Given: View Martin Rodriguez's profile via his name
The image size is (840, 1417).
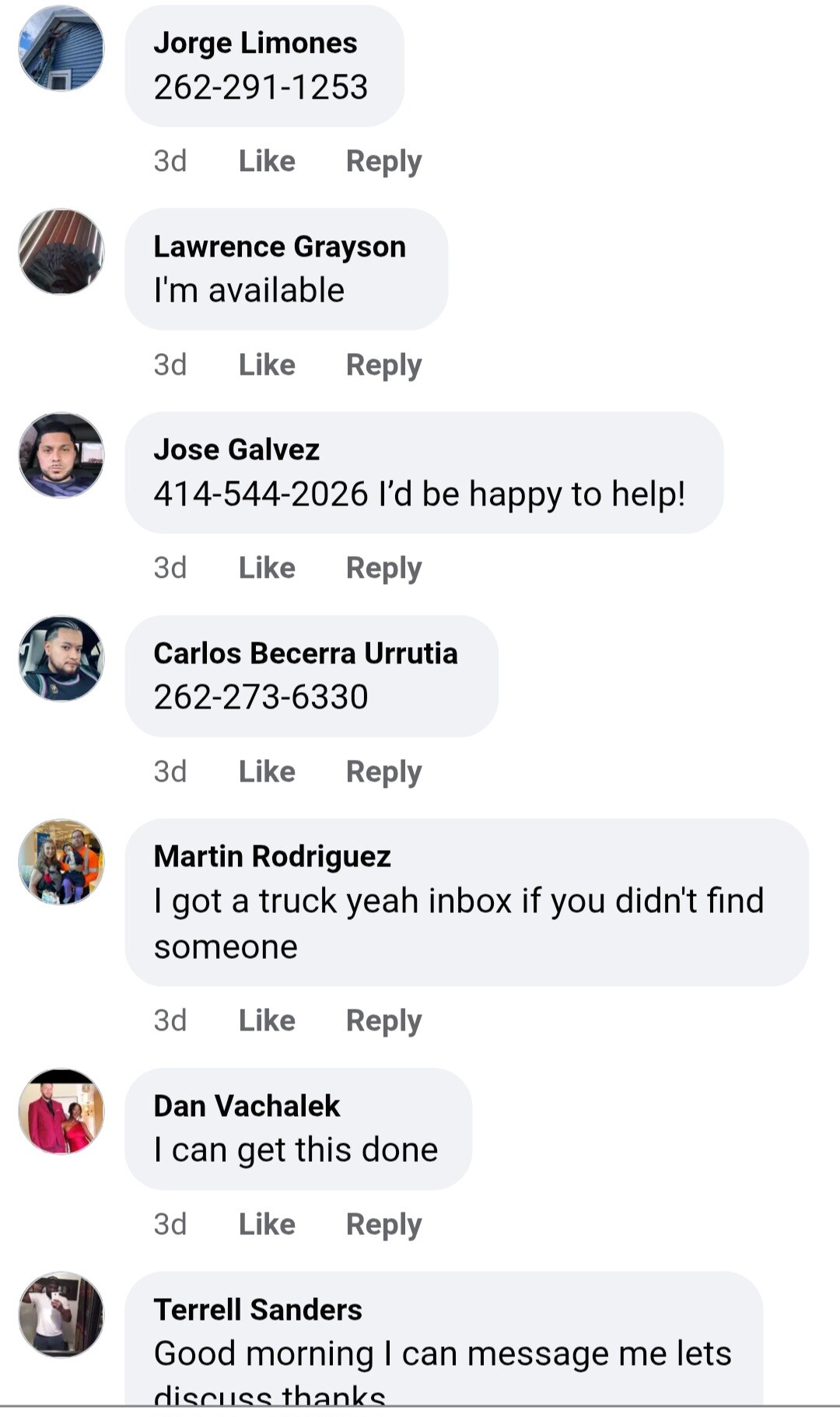Looking at the screenshot, I should tap(272, 856).
